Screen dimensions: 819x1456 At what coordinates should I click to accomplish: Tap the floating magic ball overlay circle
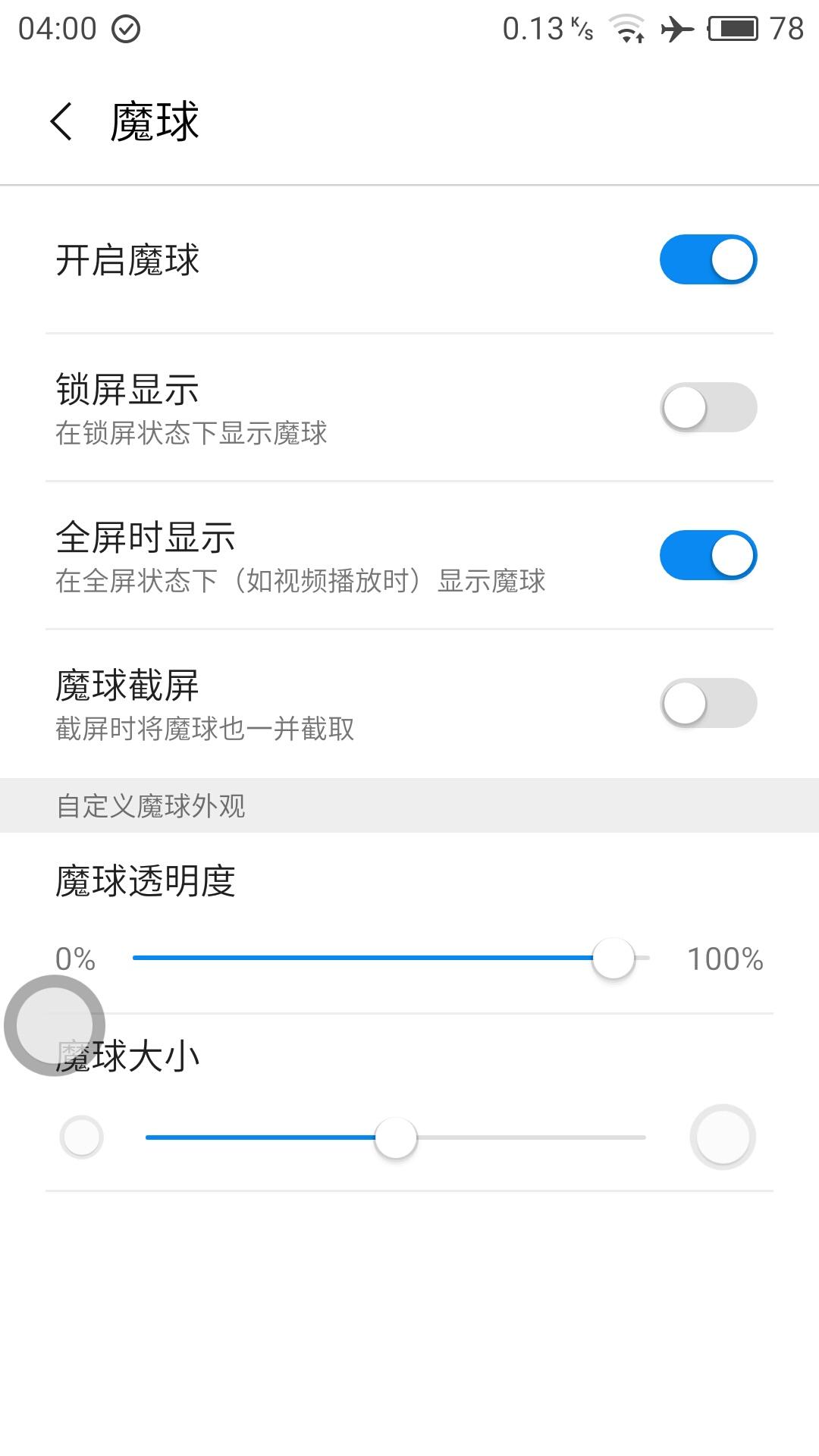point(53,1025)
